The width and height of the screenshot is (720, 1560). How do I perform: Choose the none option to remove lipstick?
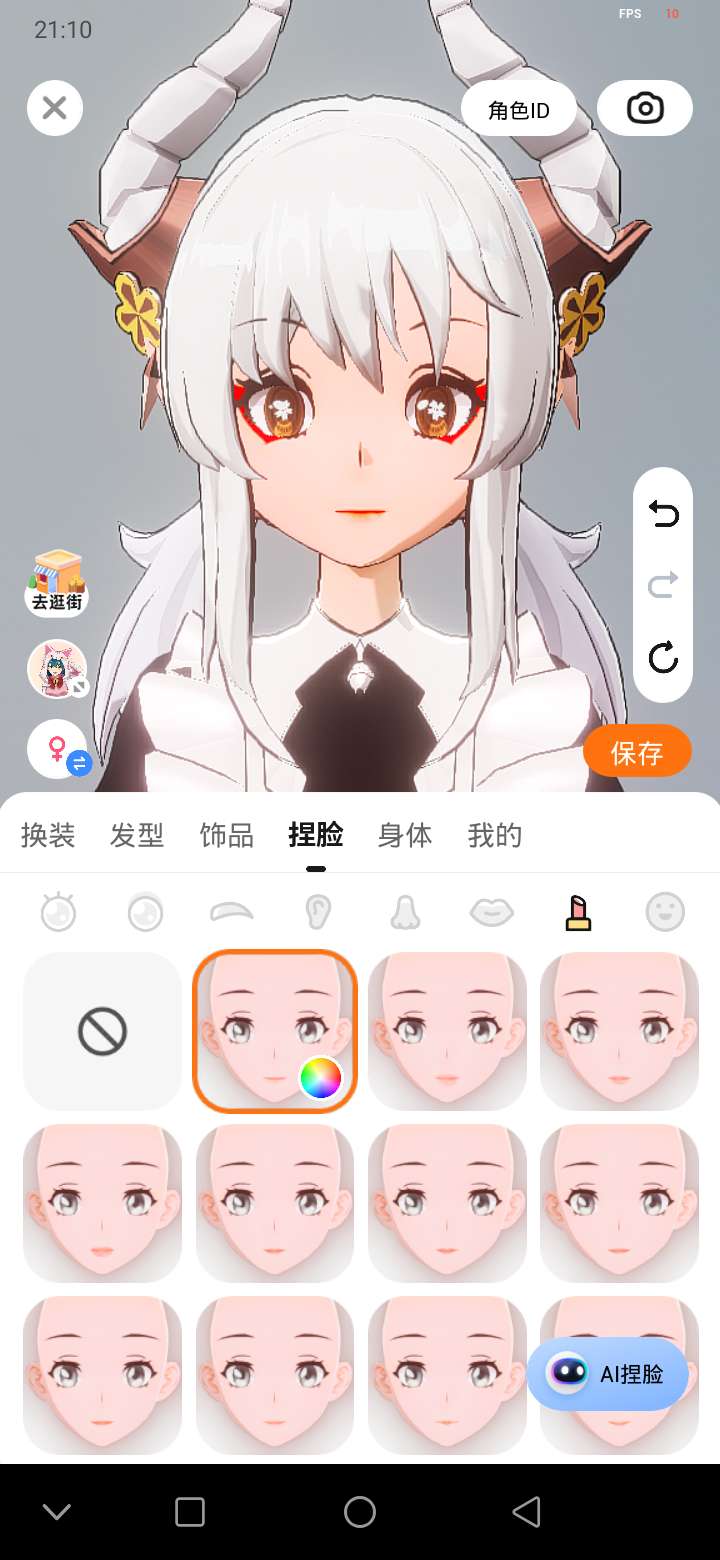pos(103,1031)
